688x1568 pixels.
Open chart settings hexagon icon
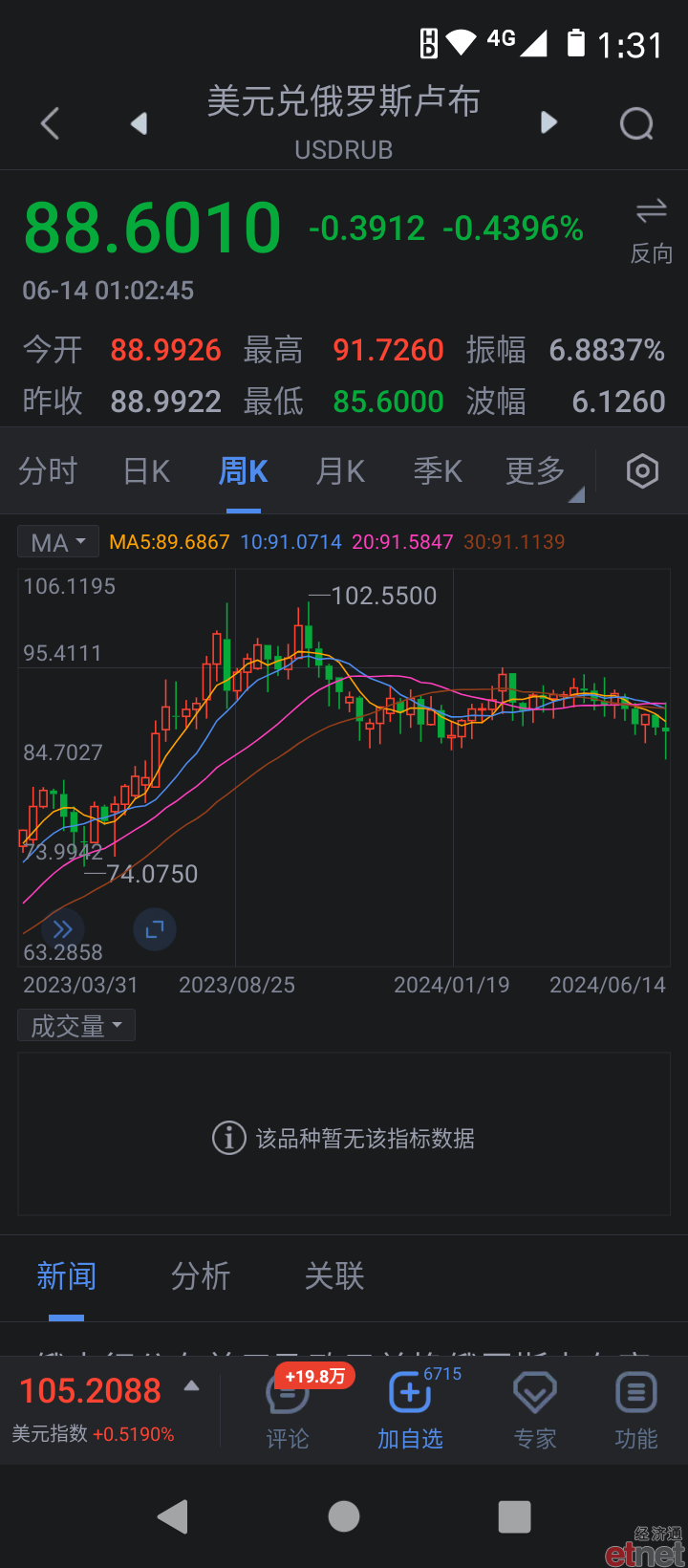point(642,471)
